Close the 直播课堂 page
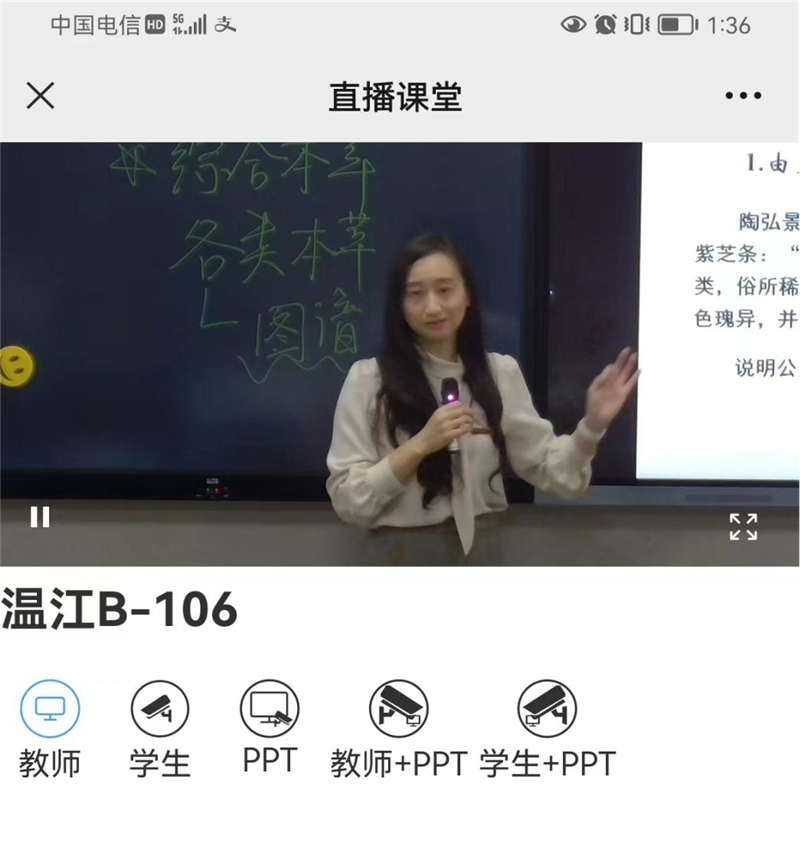The height and width of the screenshot is (860, 800). click(x=40, y=96)
